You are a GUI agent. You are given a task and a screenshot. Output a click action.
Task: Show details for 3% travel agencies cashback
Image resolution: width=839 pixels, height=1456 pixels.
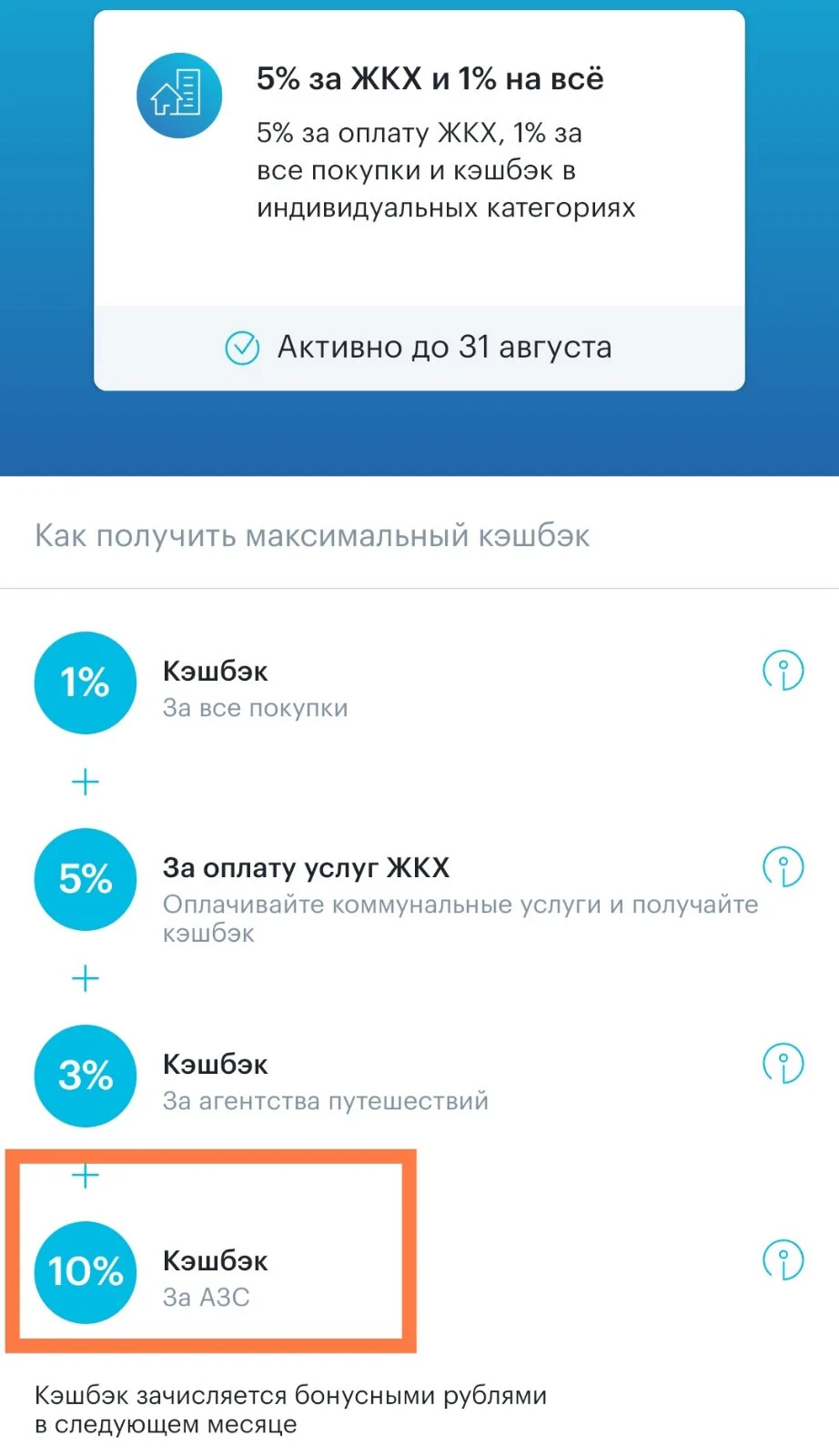pos(783,1063)
